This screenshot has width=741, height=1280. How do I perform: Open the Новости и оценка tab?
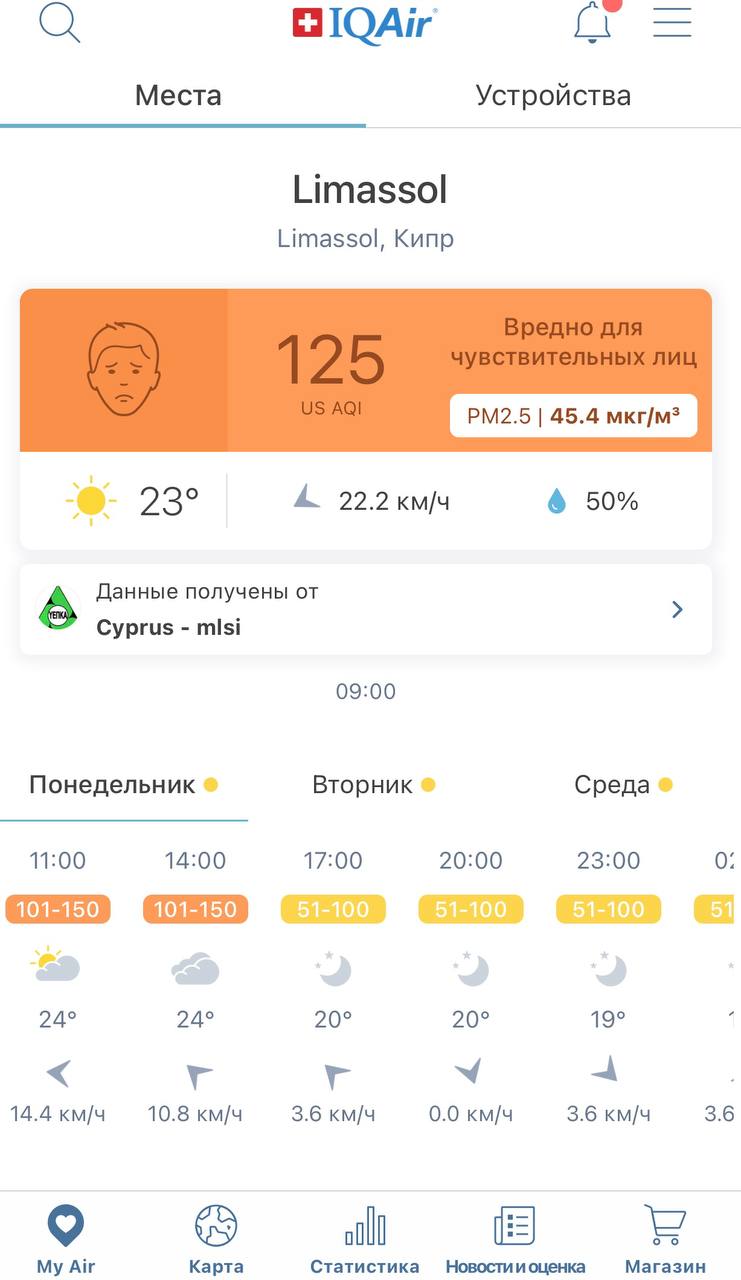tap(515, 1239)
